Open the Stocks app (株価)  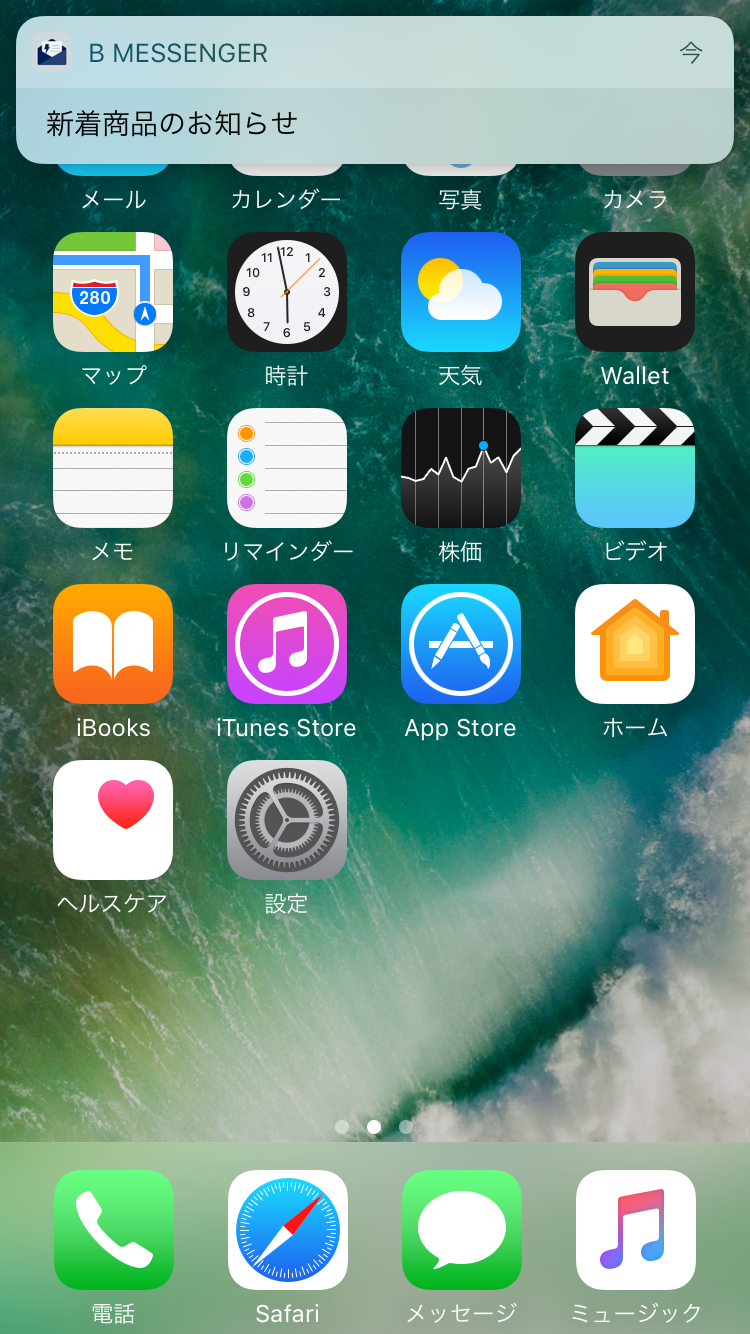pos(461,468)
